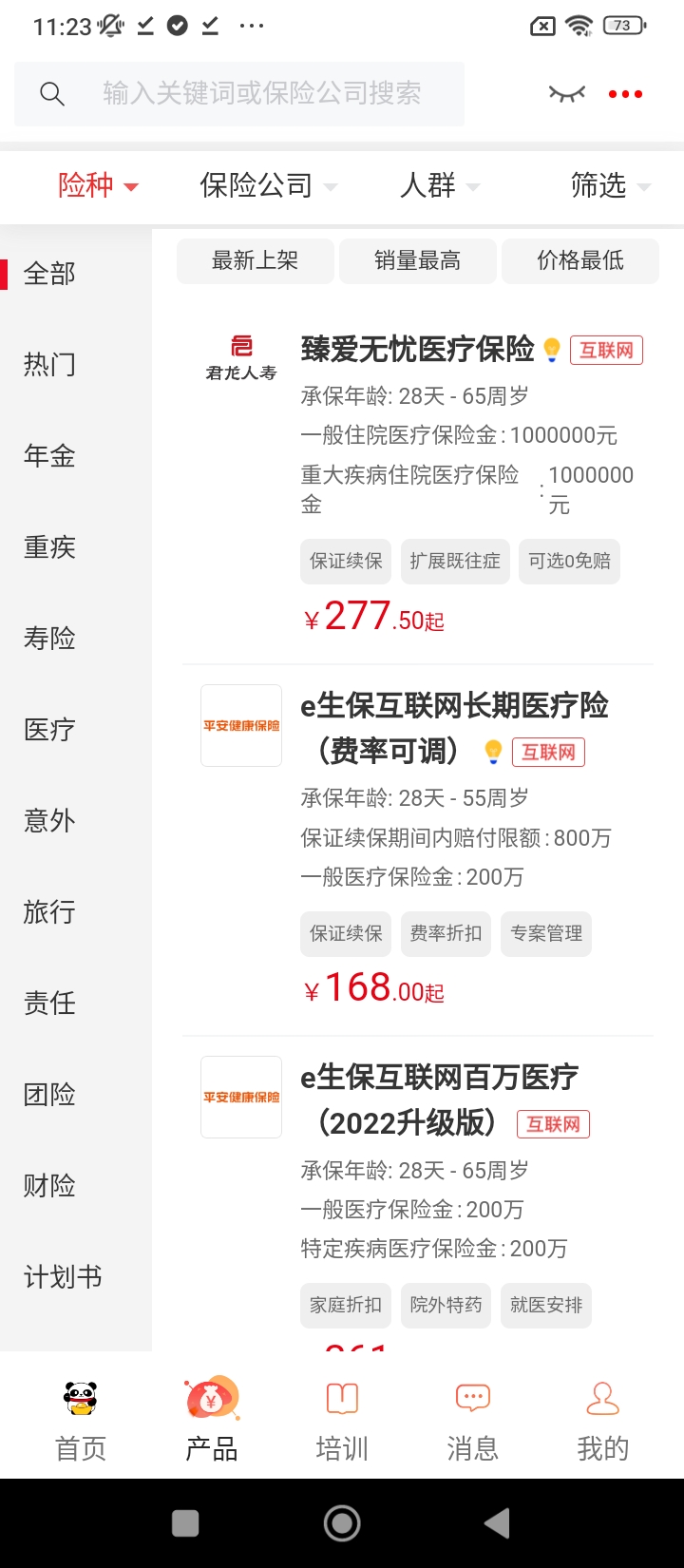Open the 筛选 filter dropdown
The width and height of the screenshot is (684, 1568).
(610, 185)
